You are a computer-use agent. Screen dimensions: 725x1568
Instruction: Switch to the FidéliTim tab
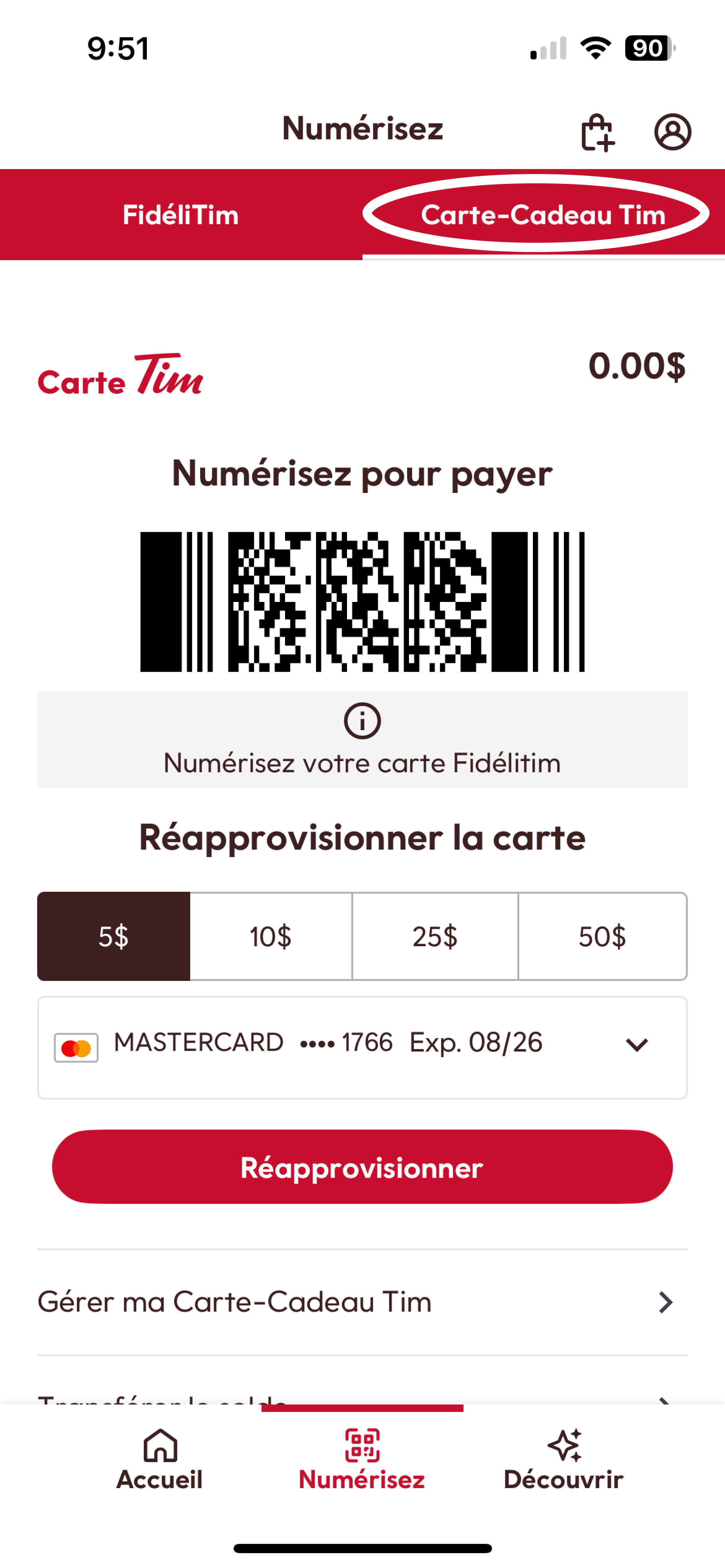pos(180,215)
